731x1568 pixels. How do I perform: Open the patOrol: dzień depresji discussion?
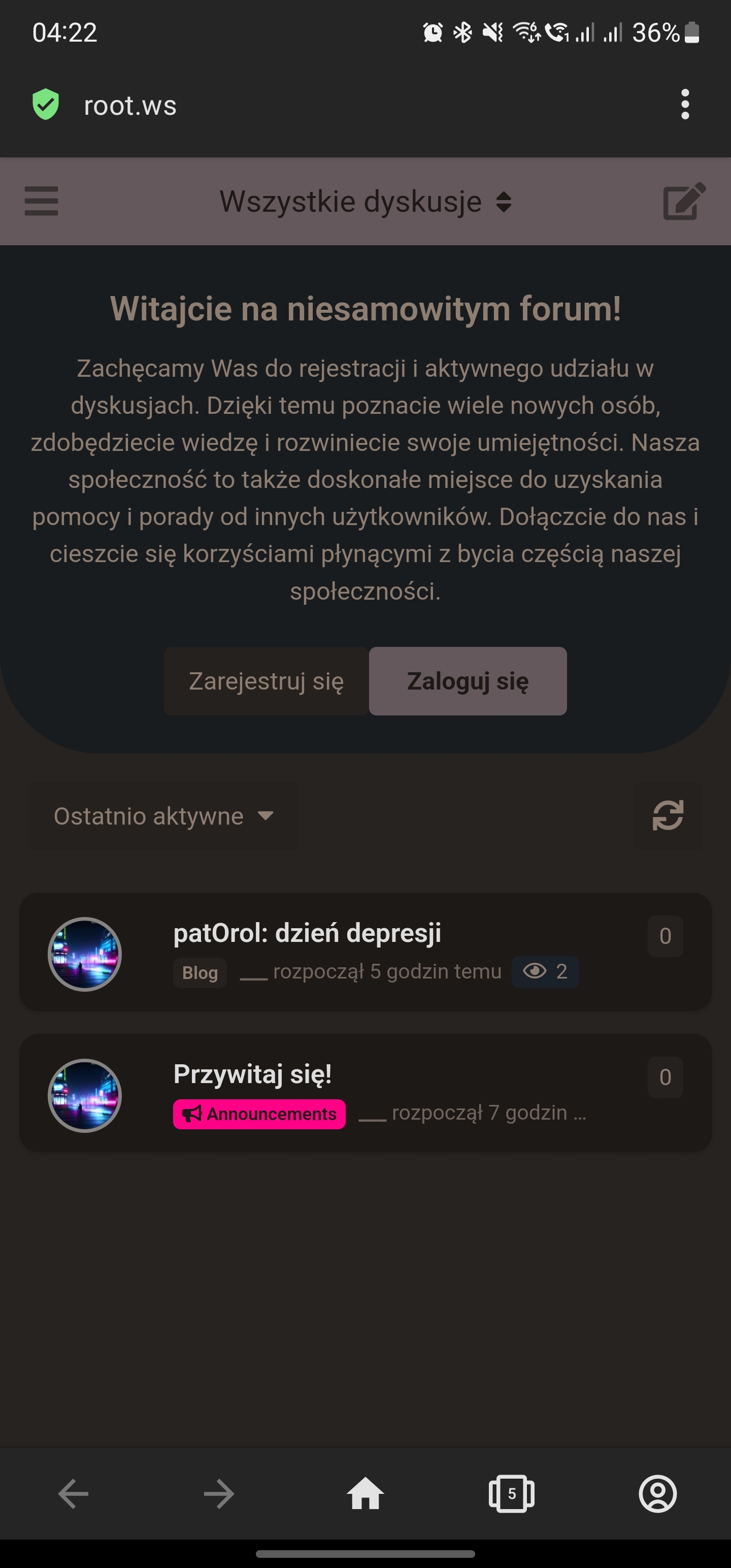point(307,933)
